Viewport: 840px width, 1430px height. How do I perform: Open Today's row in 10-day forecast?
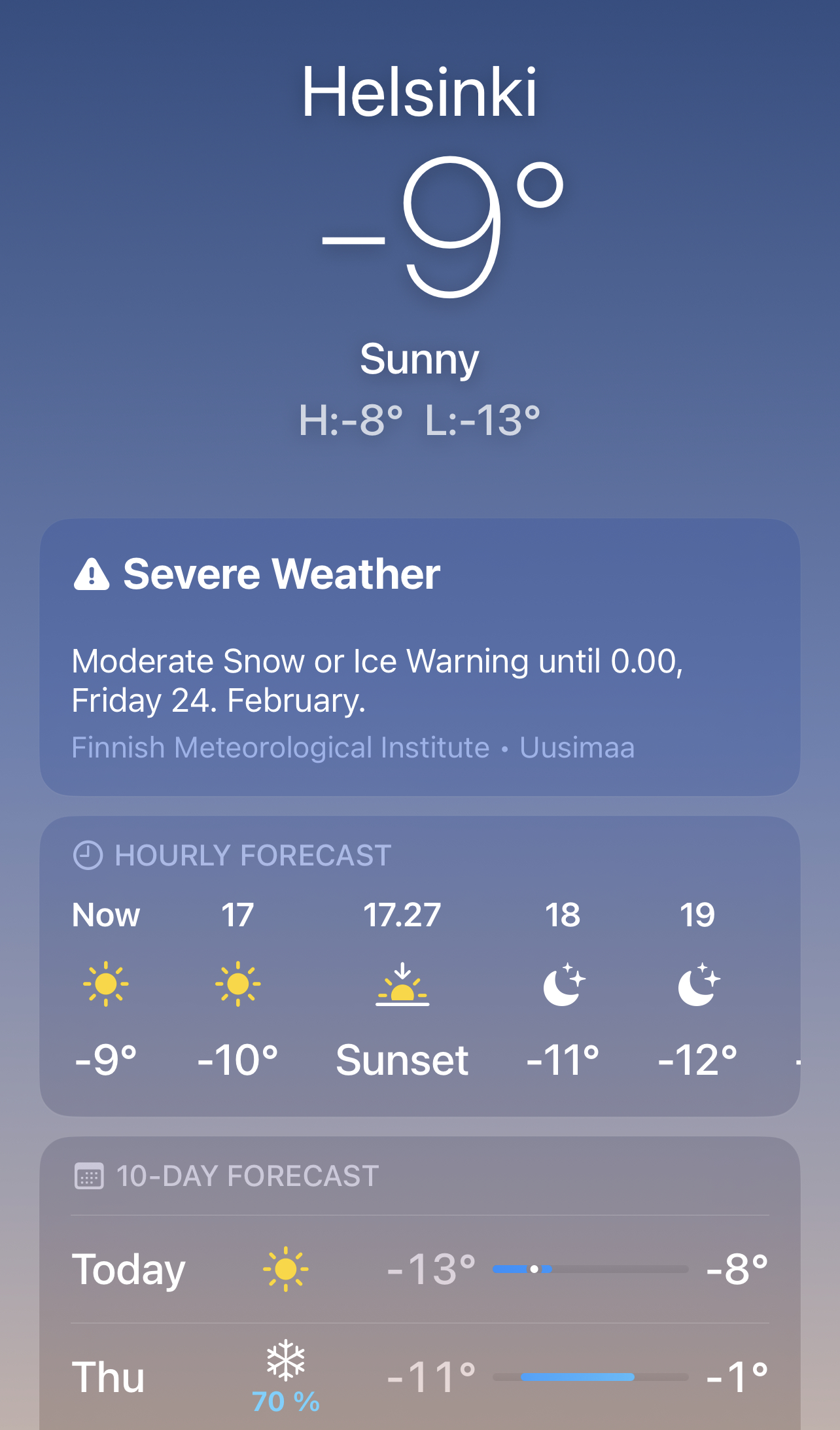click(x=419, y=1269)
